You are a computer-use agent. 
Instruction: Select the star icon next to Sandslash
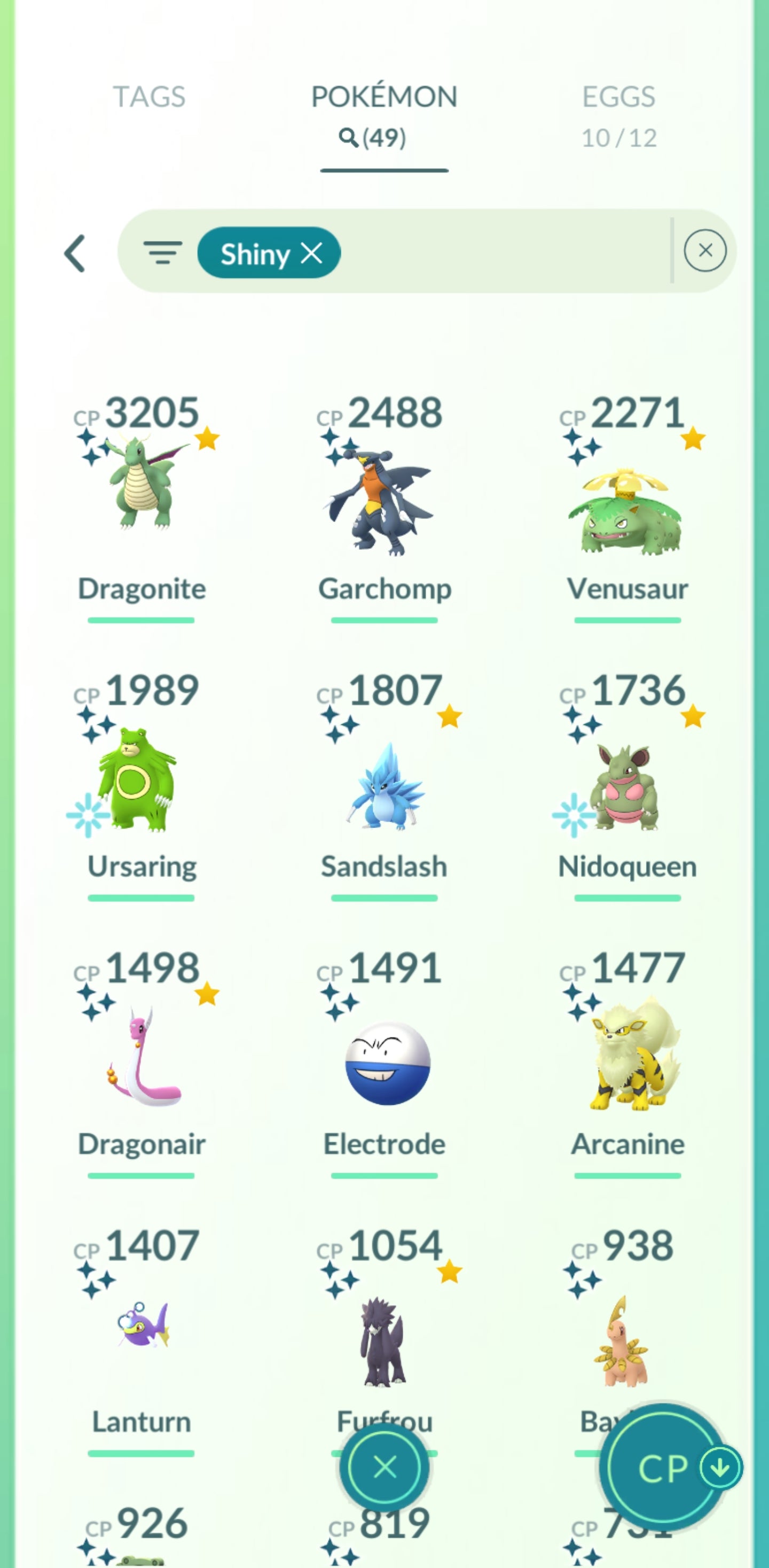click(450, 717)
